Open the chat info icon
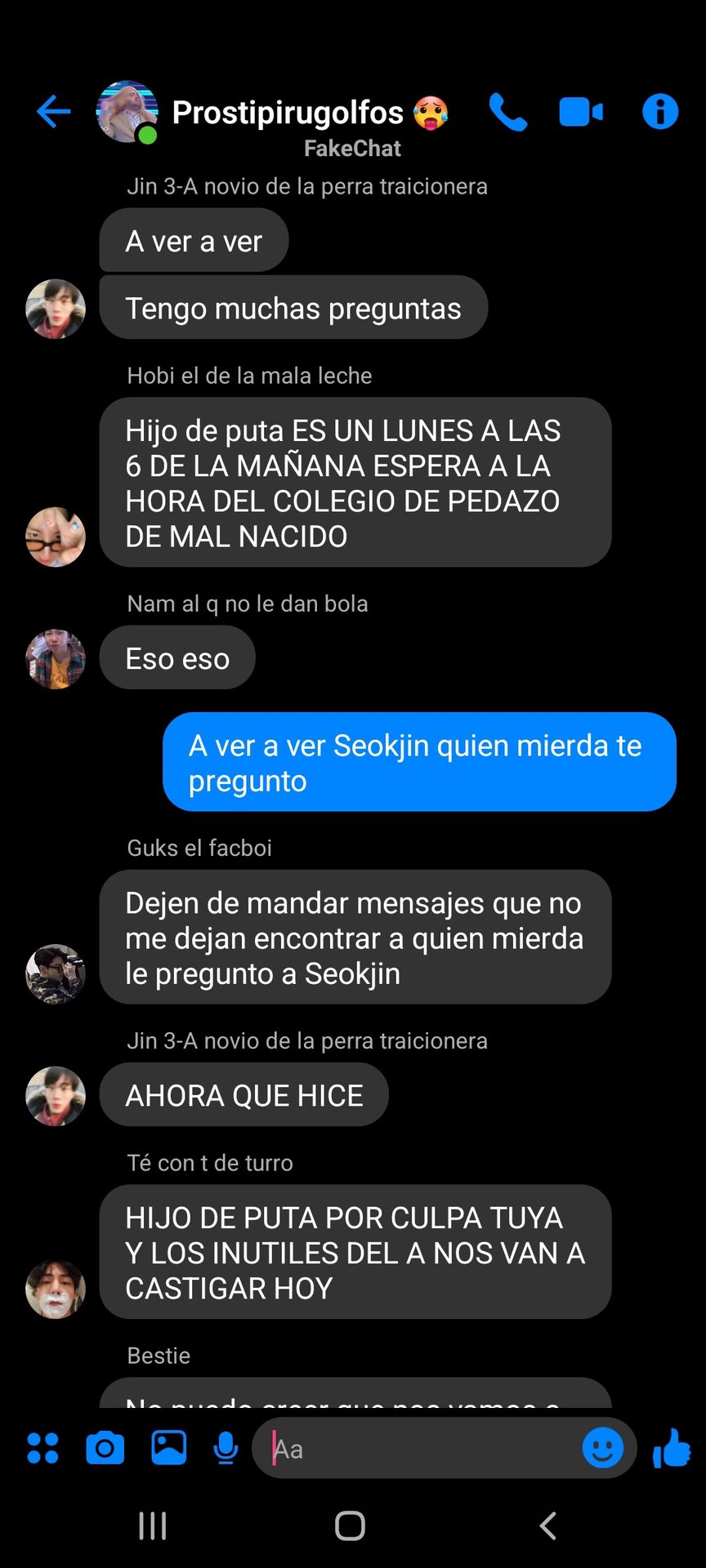706x1568 pixels. tap(660, 112)
